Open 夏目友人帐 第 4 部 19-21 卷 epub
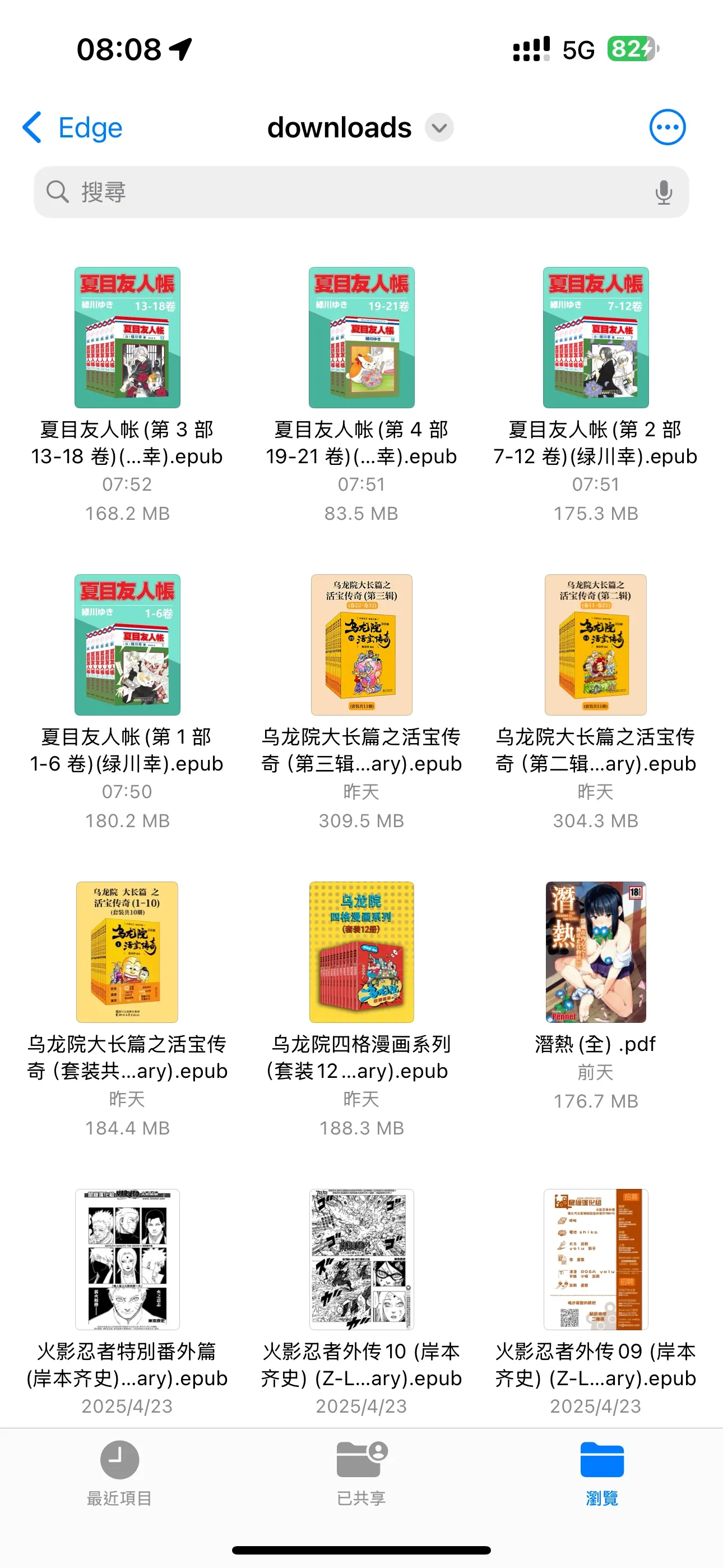The height and width of the screenshot is (1568, 723). 361,338
